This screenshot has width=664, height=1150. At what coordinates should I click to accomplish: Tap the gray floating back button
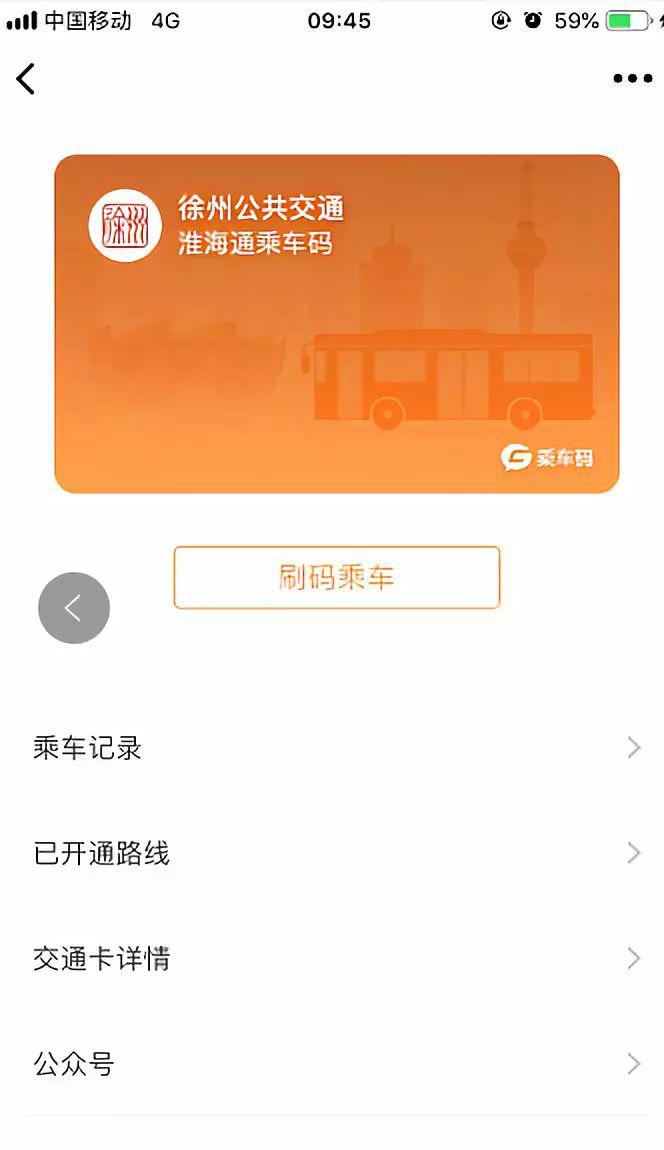tap(73, 608)
